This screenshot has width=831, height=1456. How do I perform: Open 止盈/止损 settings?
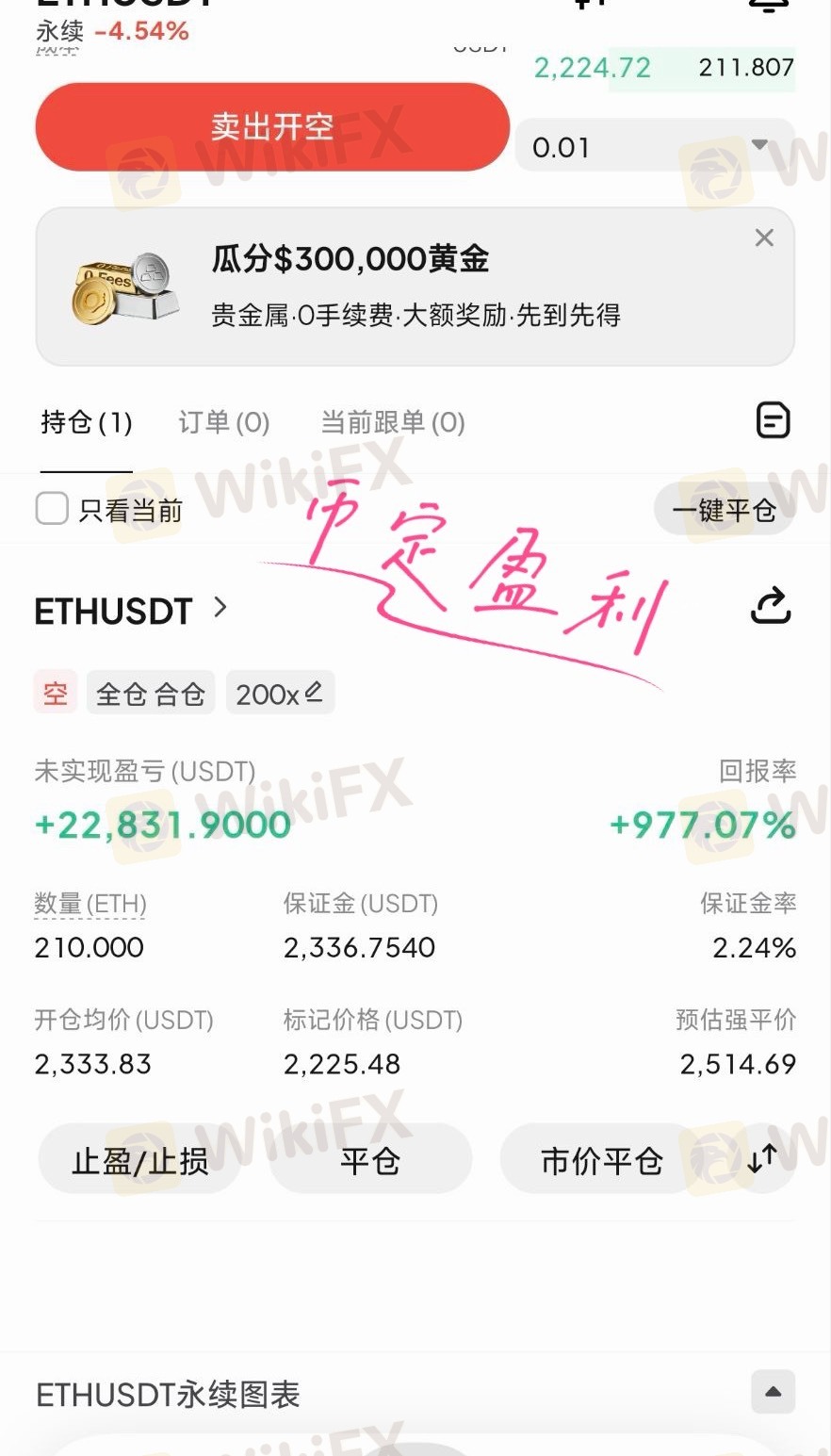coord(139,1161)
